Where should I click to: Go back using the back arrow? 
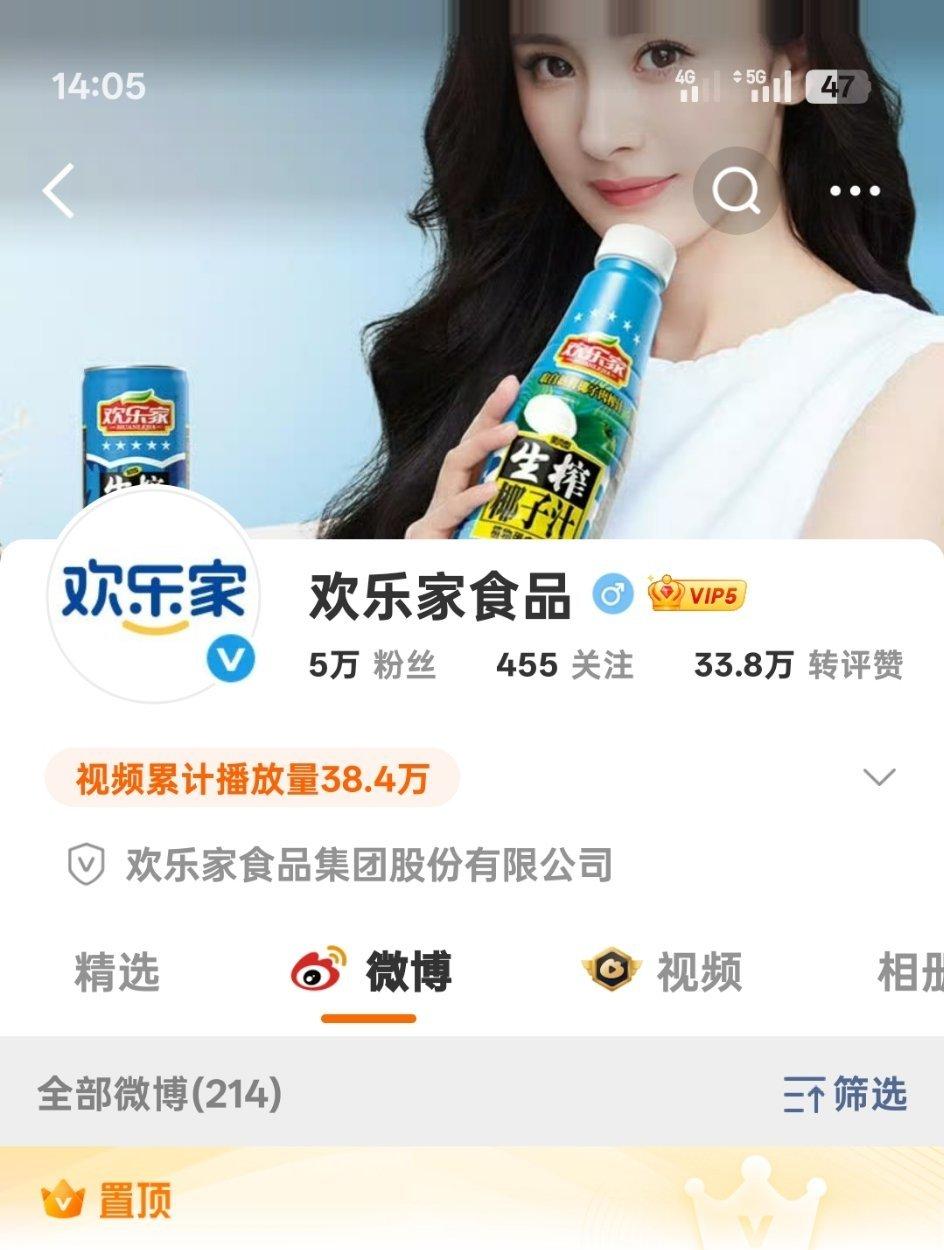coord(58,190)
